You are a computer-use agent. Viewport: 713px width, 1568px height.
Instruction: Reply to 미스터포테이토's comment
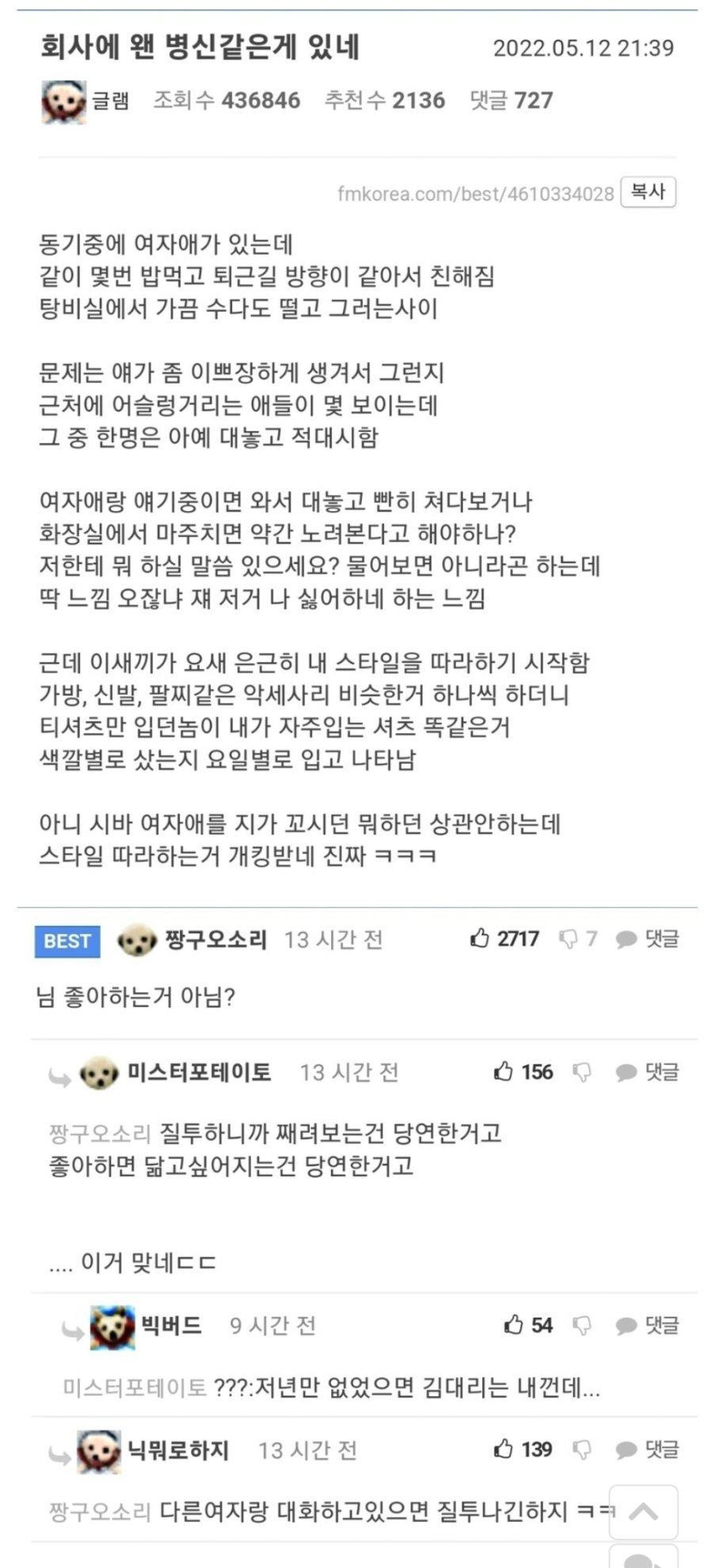pyautogui.click(x=648, y=1072)
